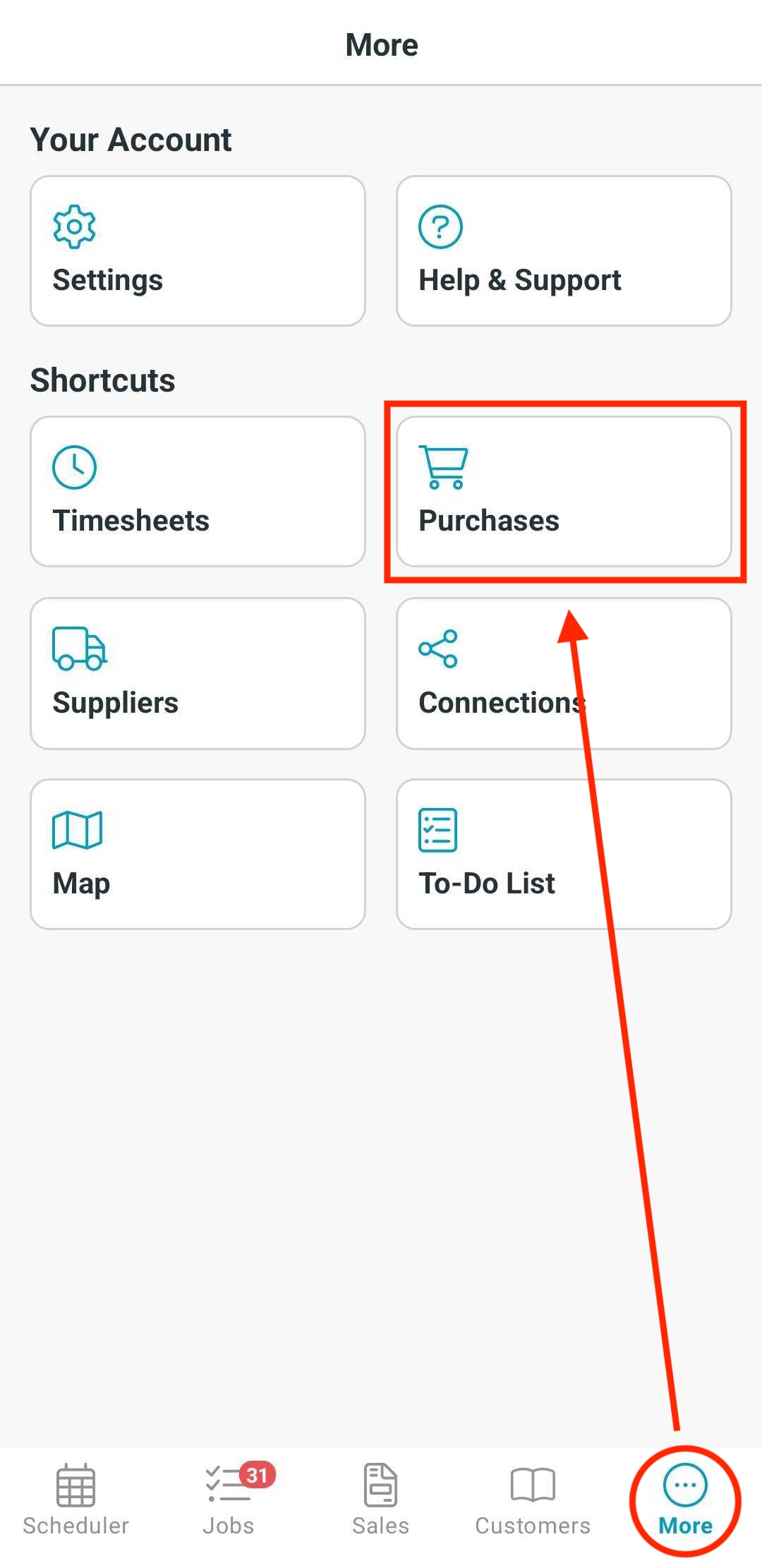Open the Timesheets shortcut

click(198, 491)
